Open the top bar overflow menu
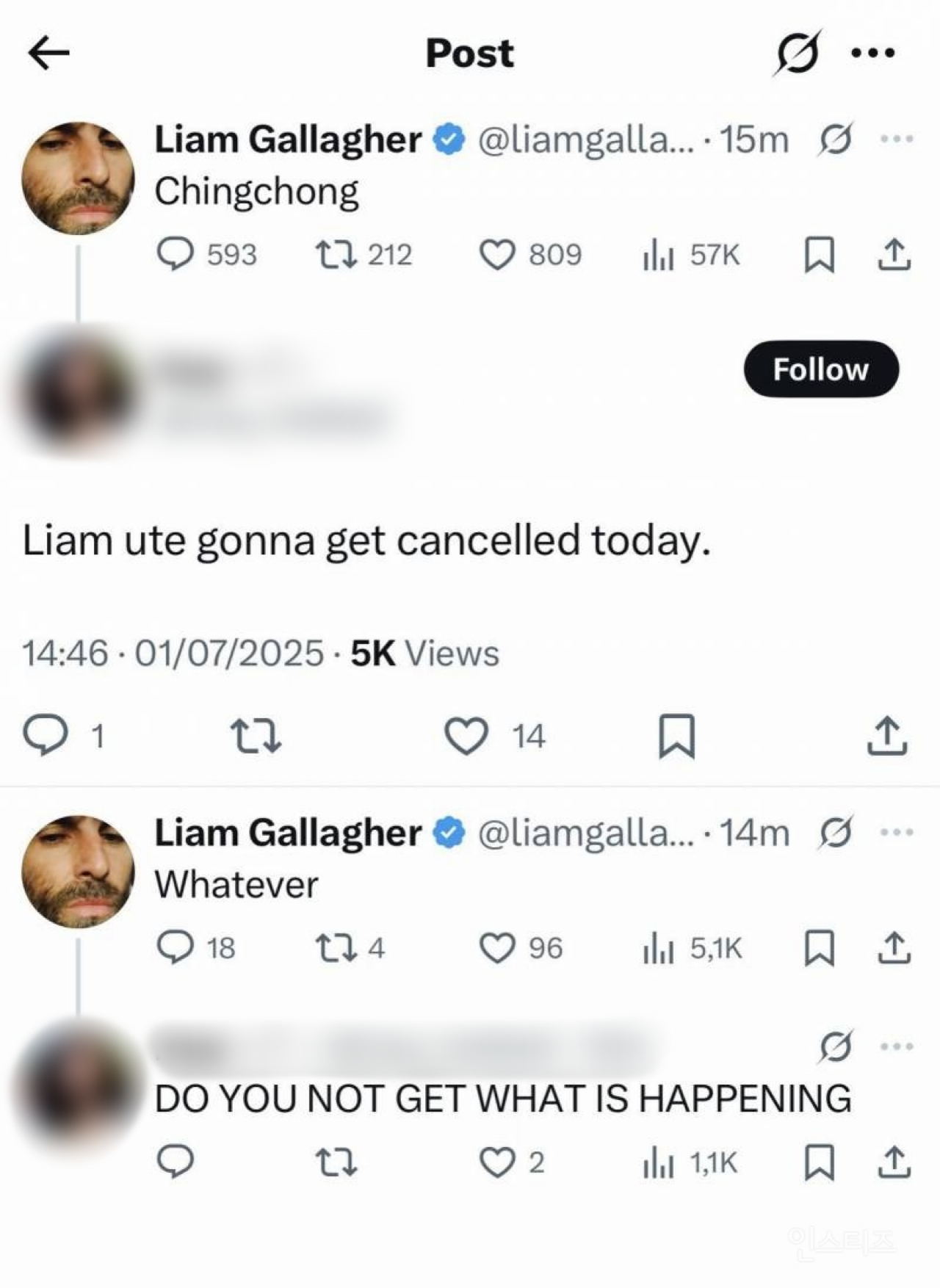 (872, 53)
